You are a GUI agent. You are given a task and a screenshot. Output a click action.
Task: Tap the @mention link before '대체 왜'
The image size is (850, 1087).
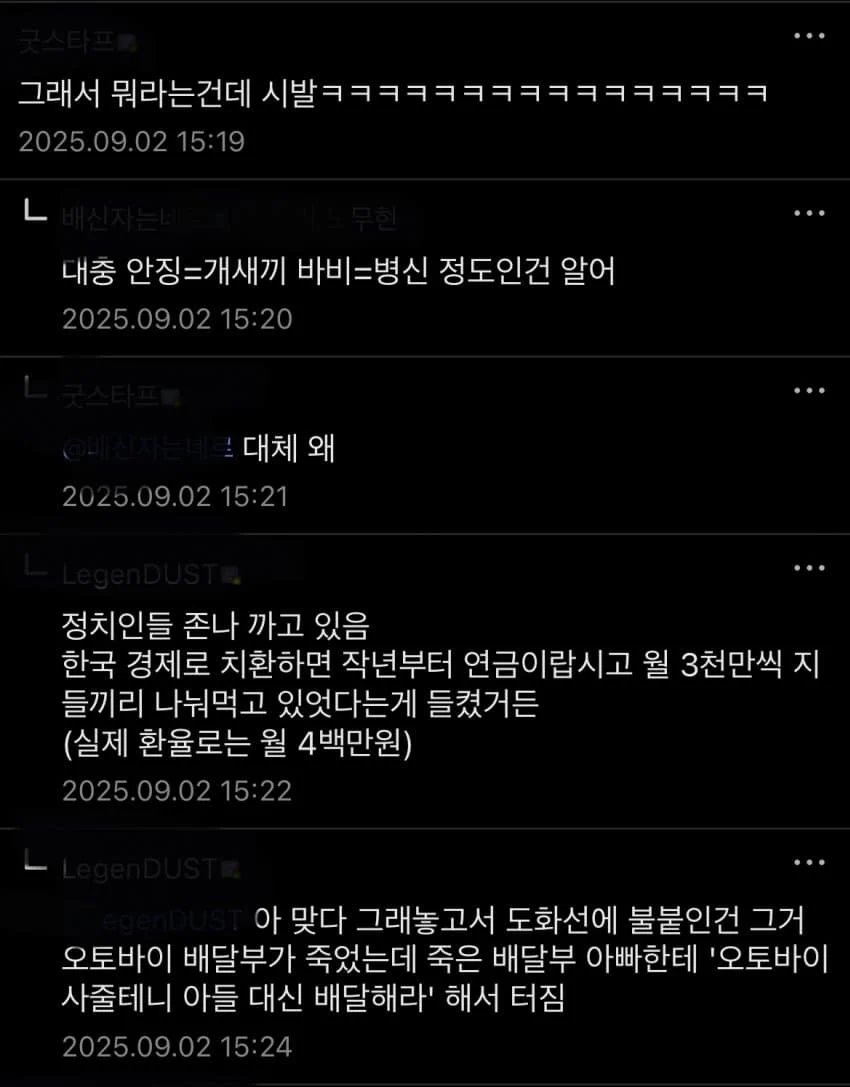pos(148,448)
